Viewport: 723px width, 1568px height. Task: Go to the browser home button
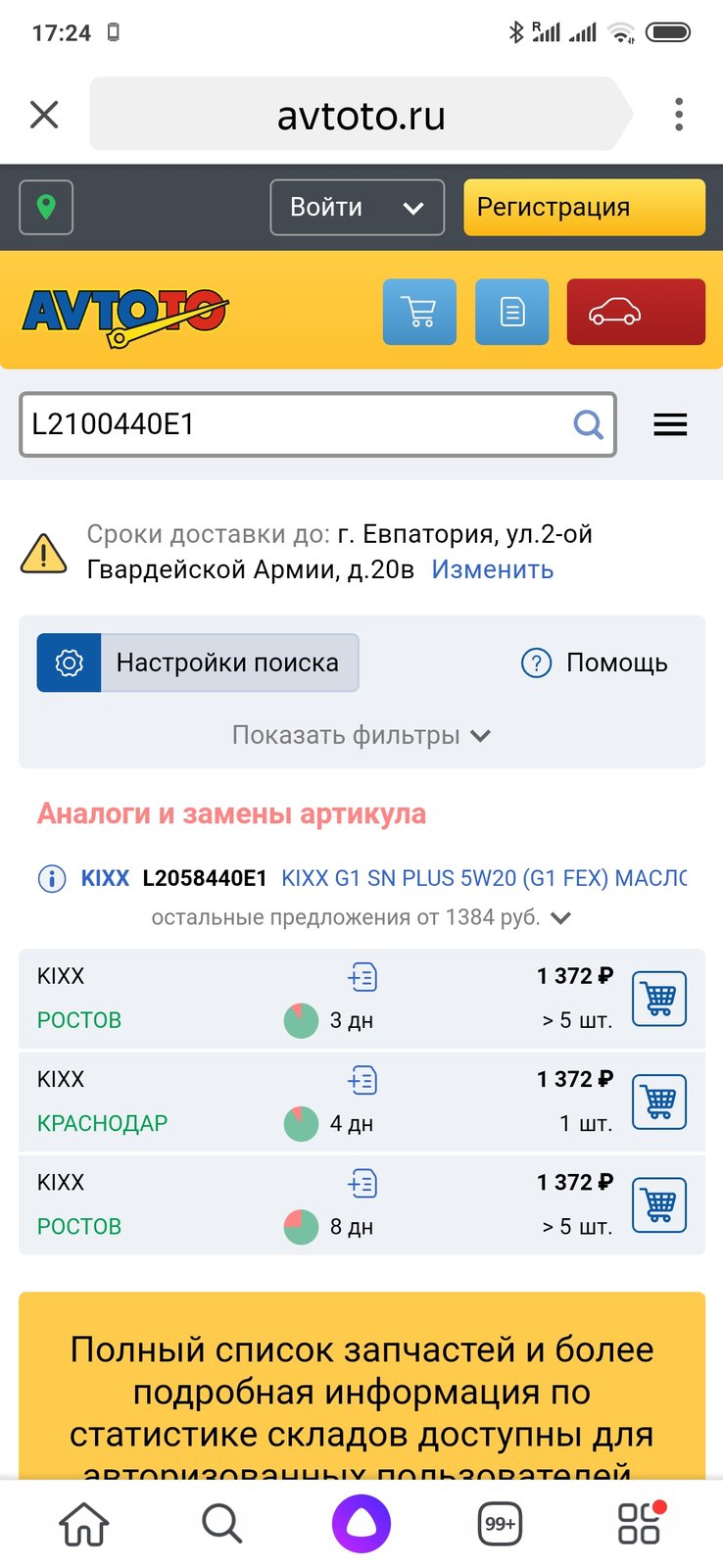84,1524
